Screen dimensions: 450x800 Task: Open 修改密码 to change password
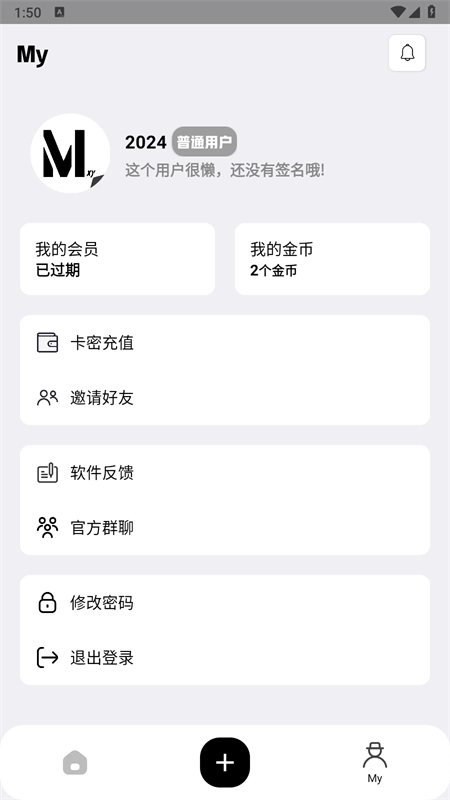225,603
